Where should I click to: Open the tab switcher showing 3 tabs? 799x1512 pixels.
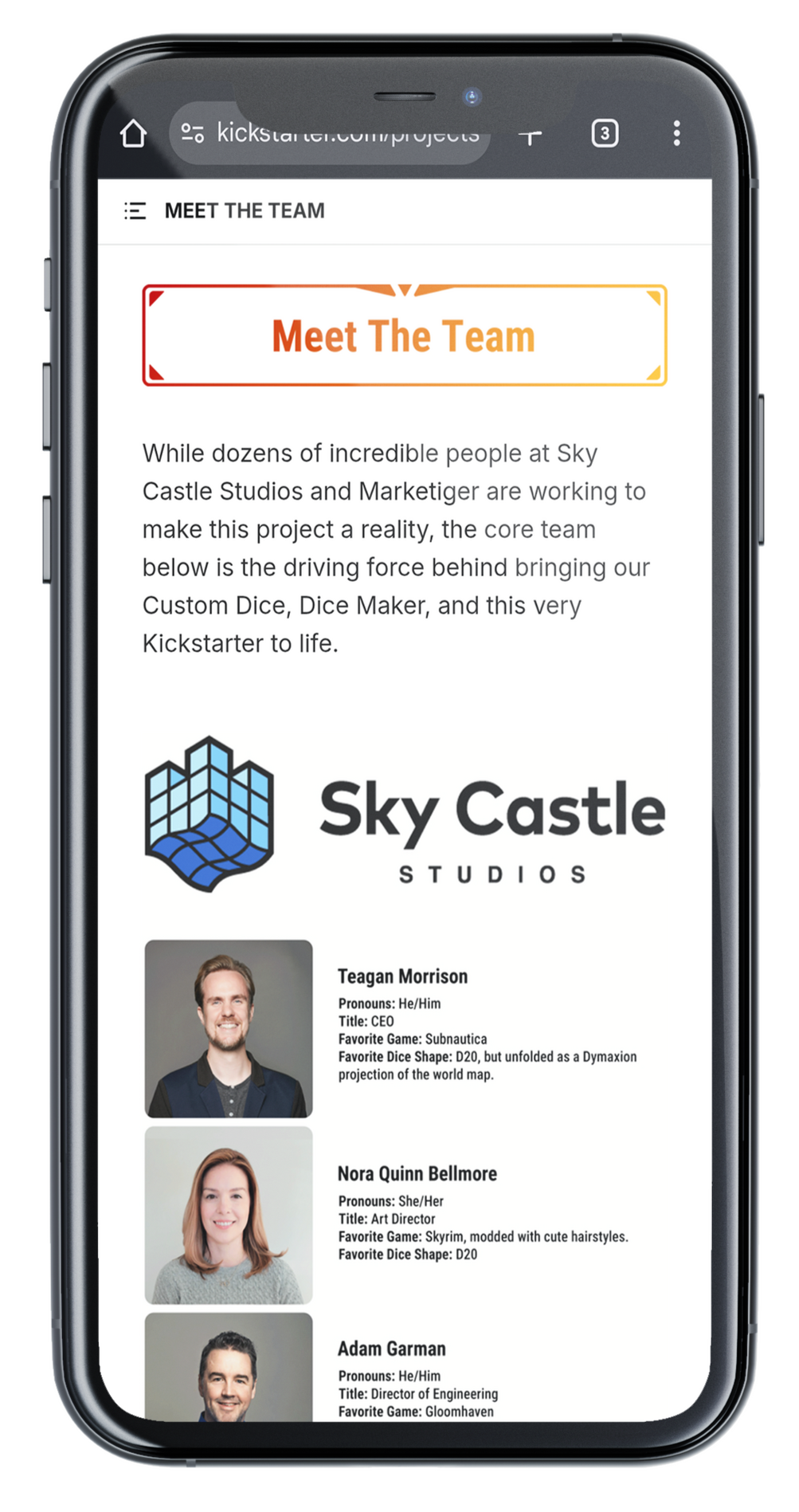[x=605, y=133]
